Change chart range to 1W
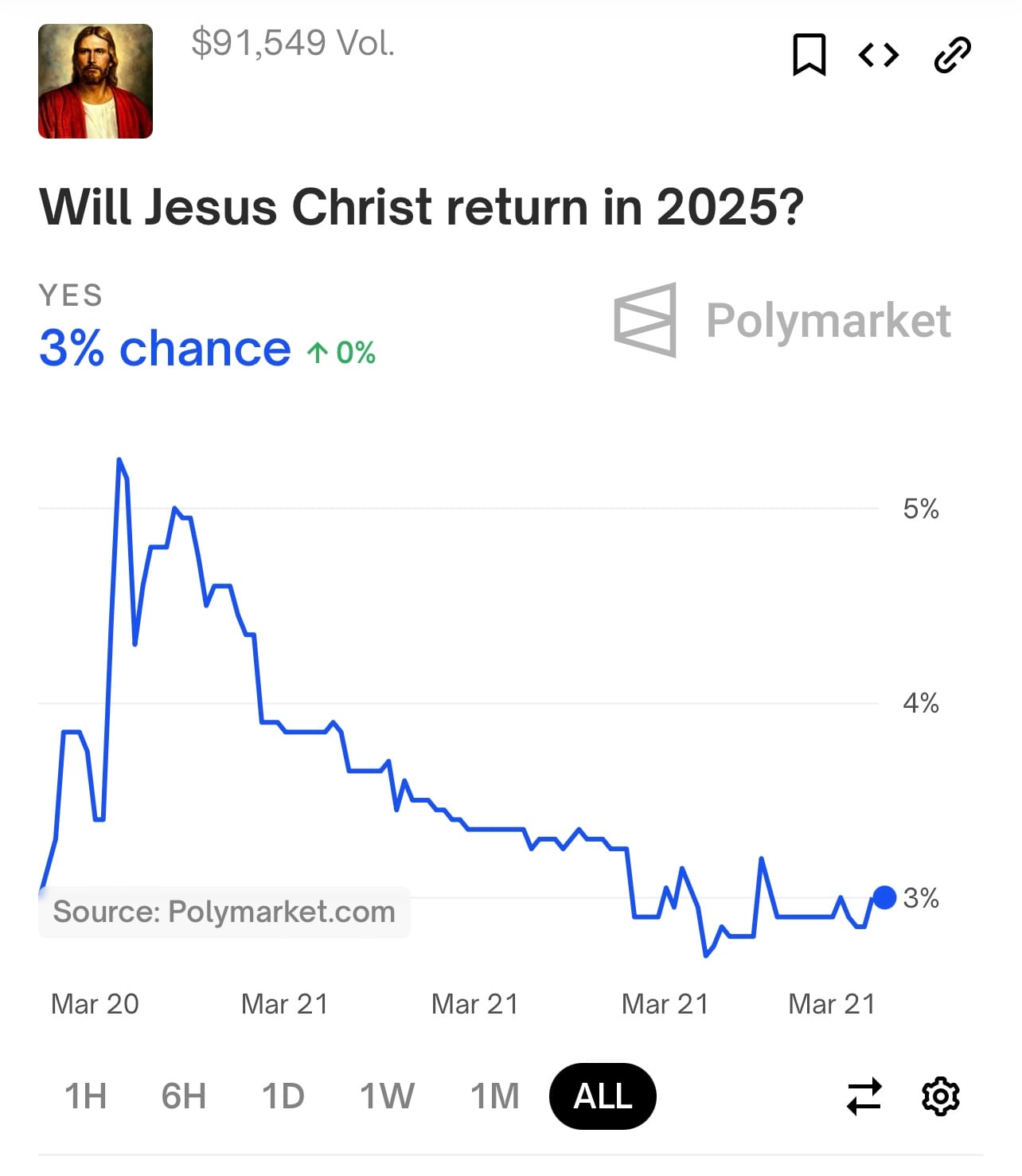 [x=387, y=1096]
